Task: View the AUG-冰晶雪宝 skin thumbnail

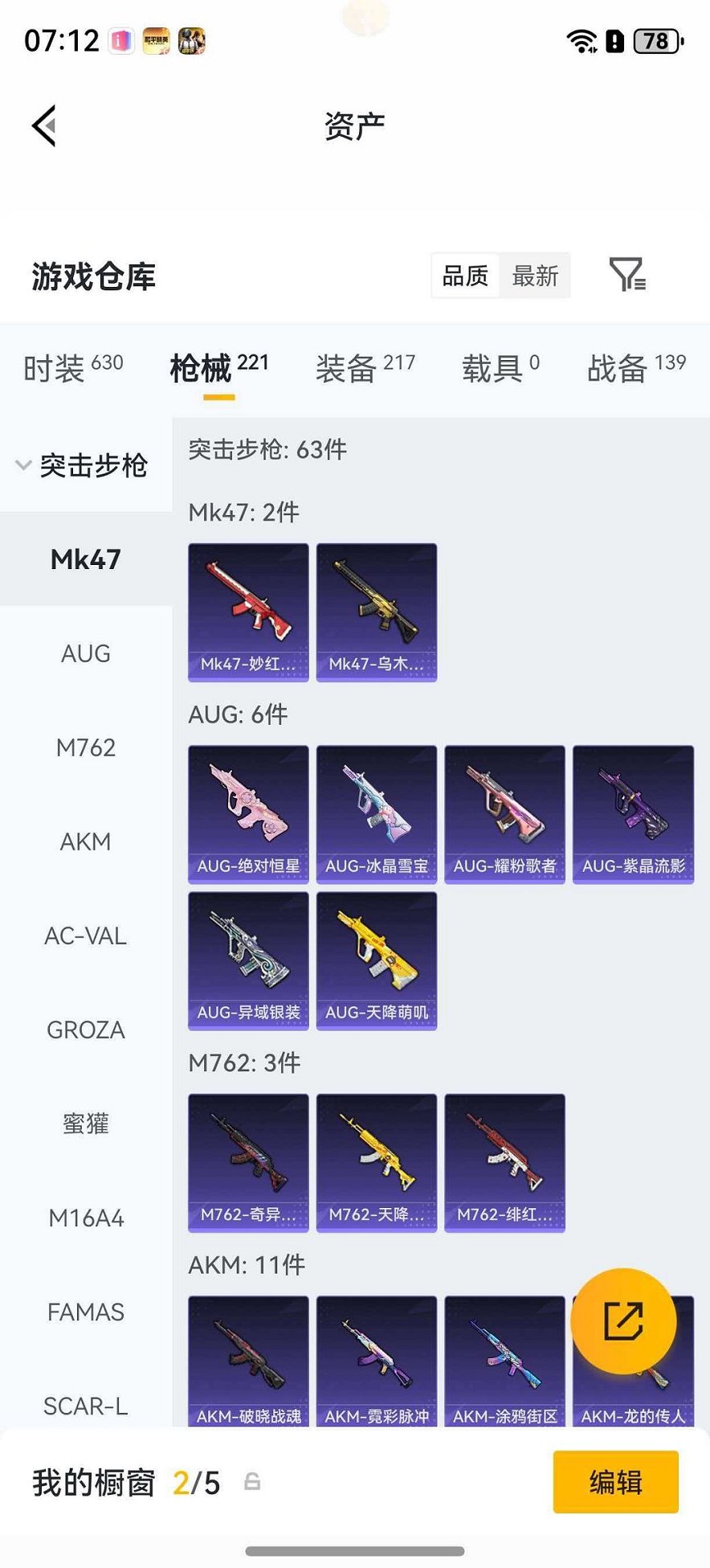Action: tap(376, 813)
